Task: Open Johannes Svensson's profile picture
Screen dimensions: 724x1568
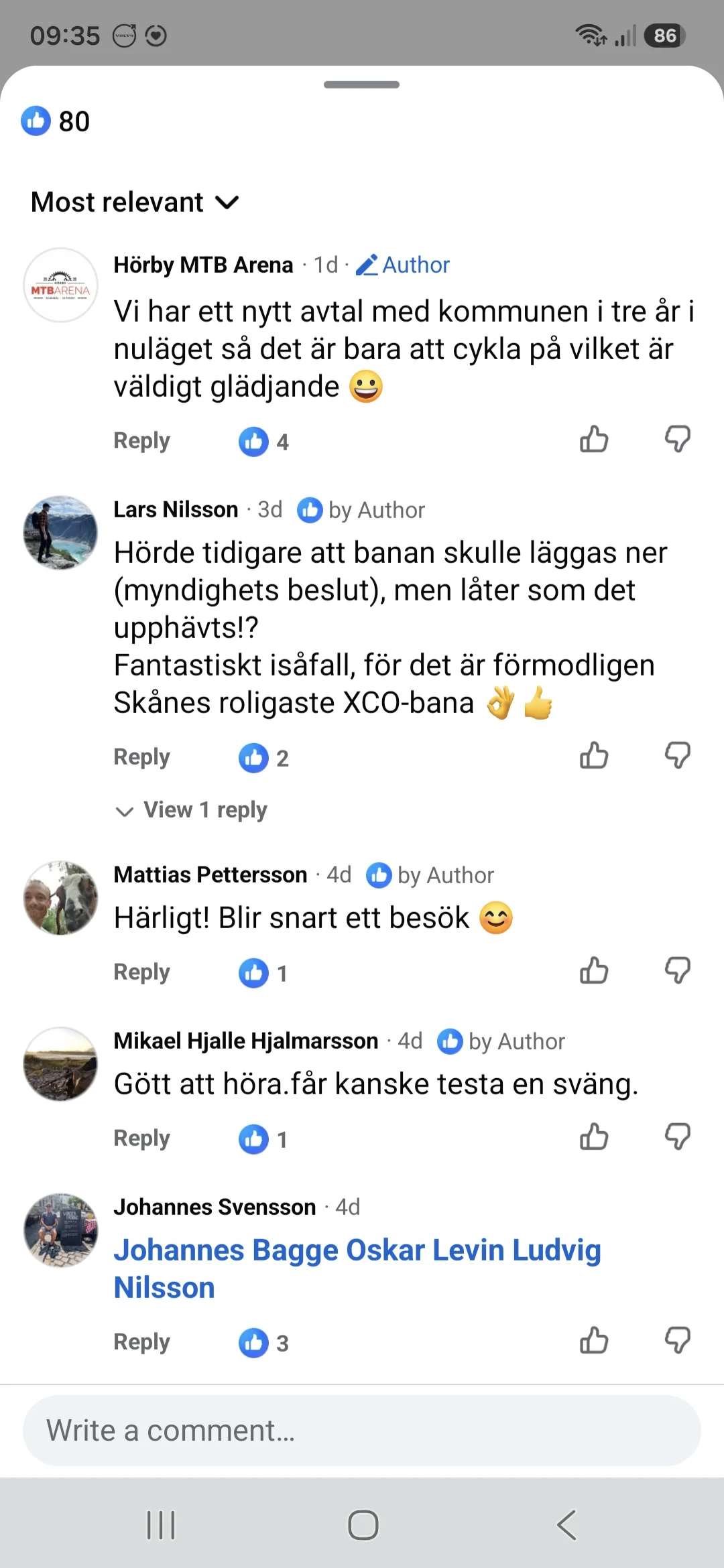Action: click(61, 1230)
